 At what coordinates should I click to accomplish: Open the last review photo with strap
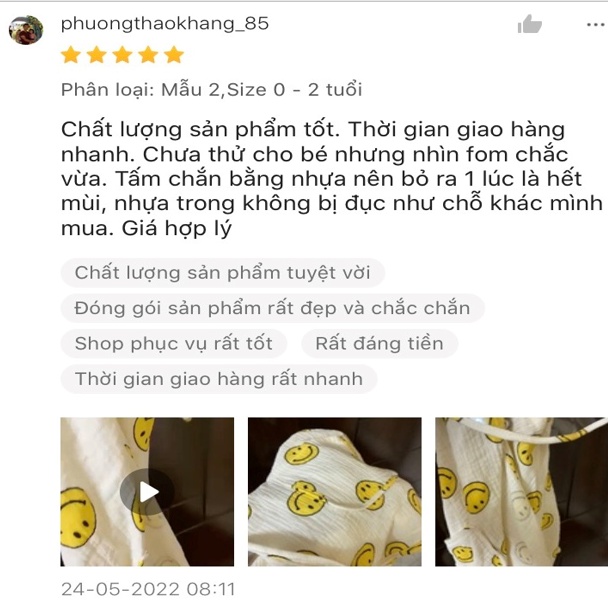521,492
